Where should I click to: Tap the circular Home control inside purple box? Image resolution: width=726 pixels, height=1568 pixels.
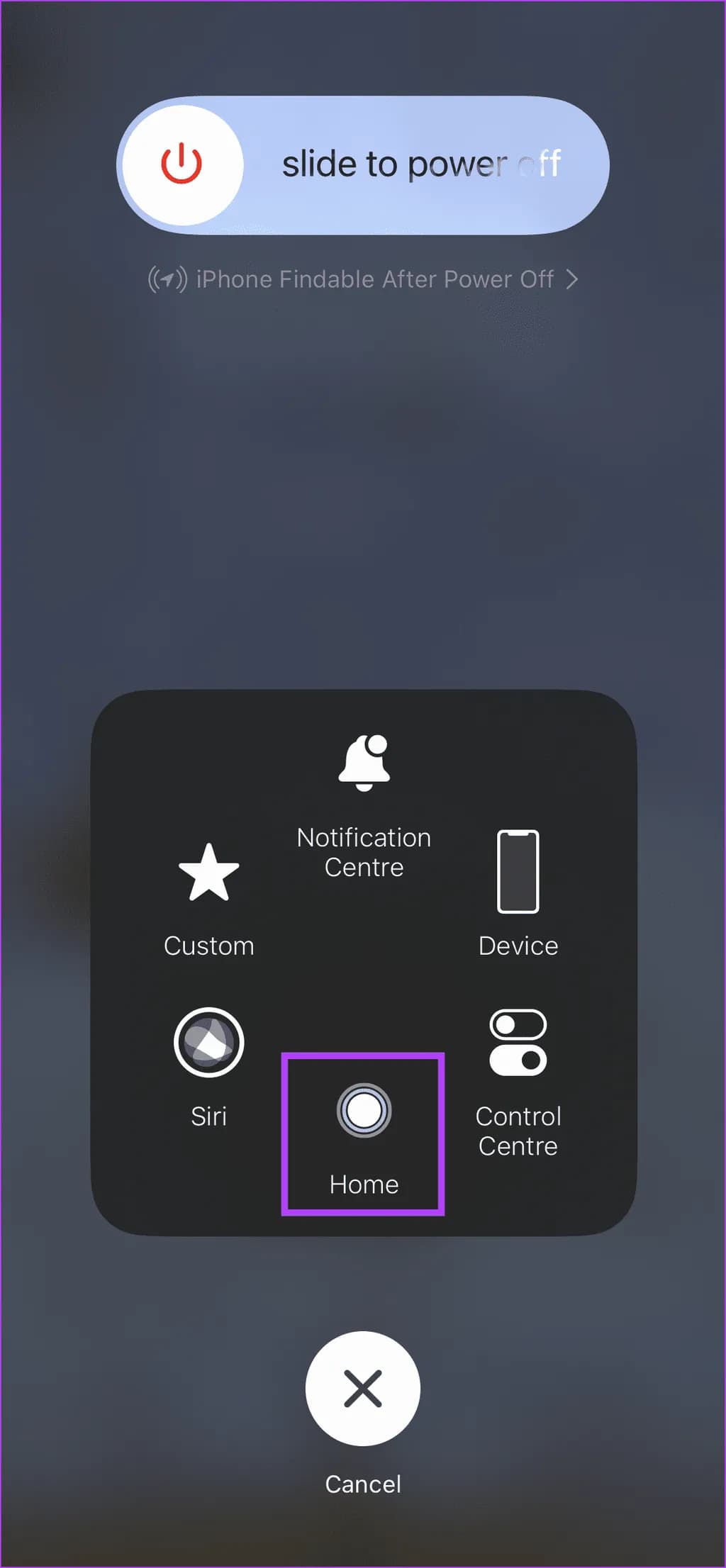(363, 1113)
